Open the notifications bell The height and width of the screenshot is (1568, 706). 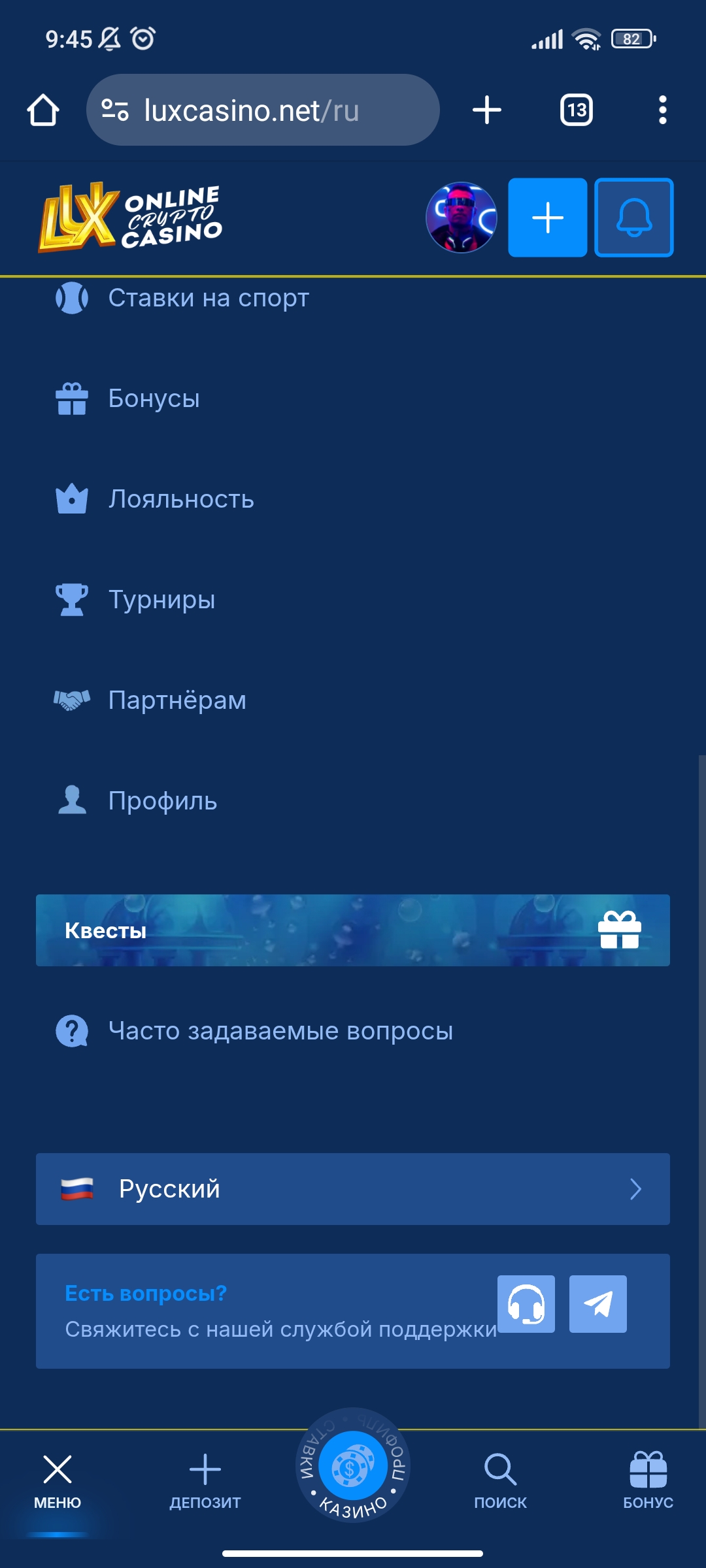(x=633, y=218)
